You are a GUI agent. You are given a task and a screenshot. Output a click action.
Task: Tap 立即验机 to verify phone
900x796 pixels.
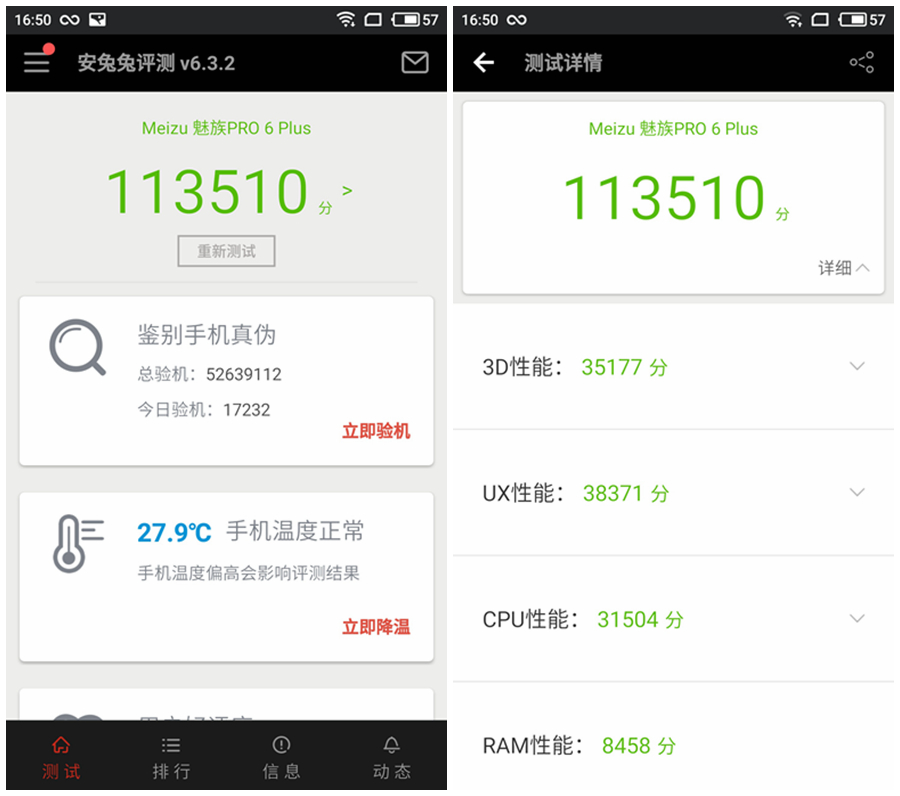pos(376,431)
